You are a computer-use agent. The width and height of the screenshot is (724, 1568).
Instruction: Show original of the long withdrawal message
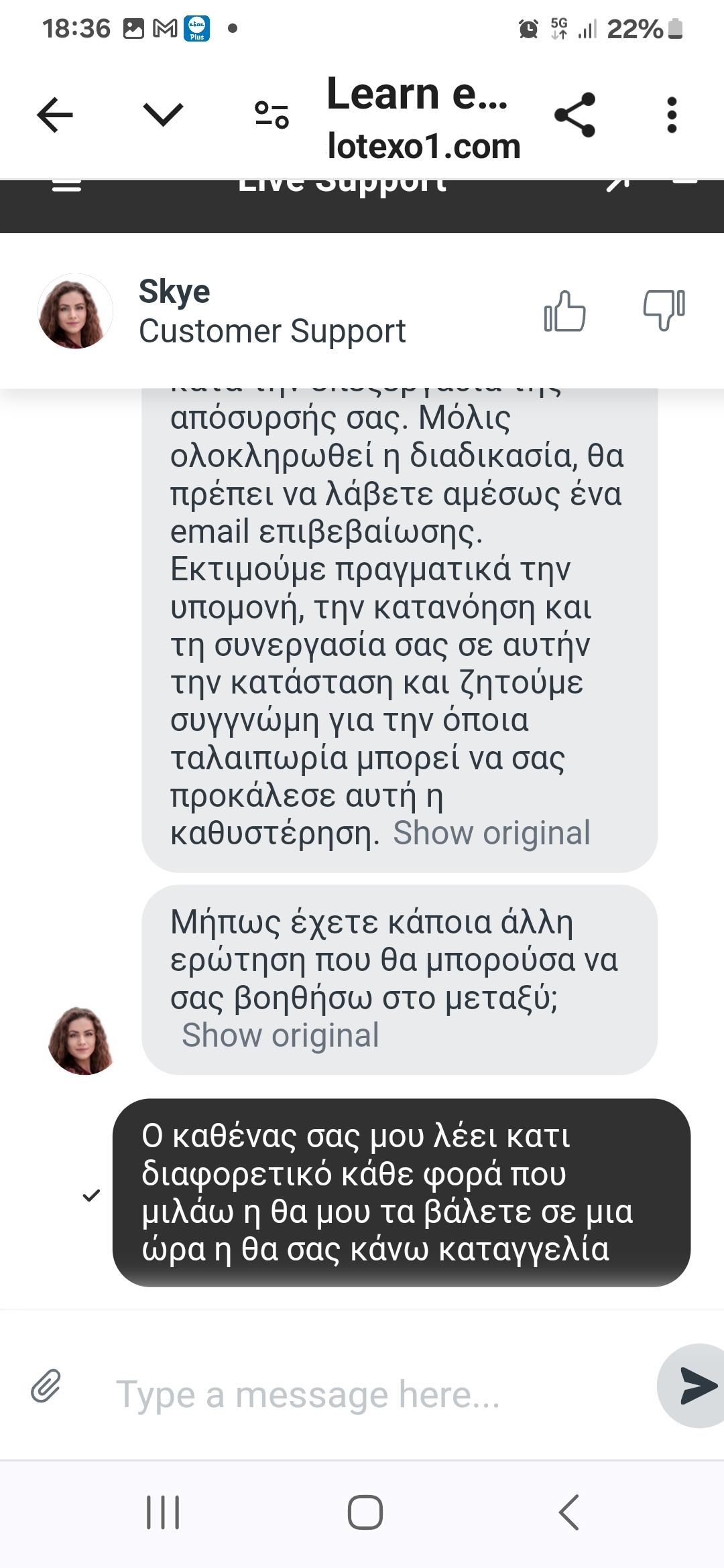(x=491, y=833)
